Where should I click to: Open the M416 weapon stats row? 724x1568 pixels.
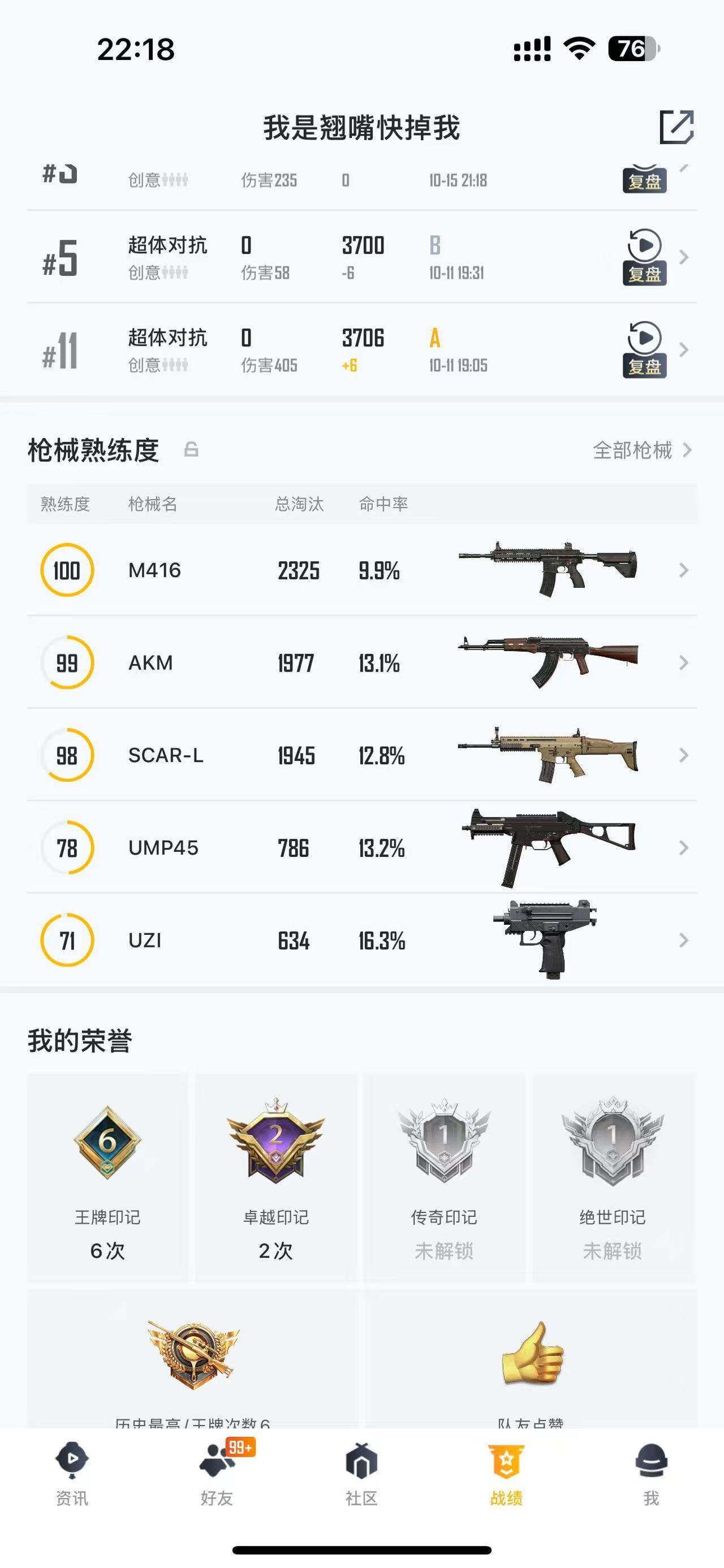click(361, 570)
